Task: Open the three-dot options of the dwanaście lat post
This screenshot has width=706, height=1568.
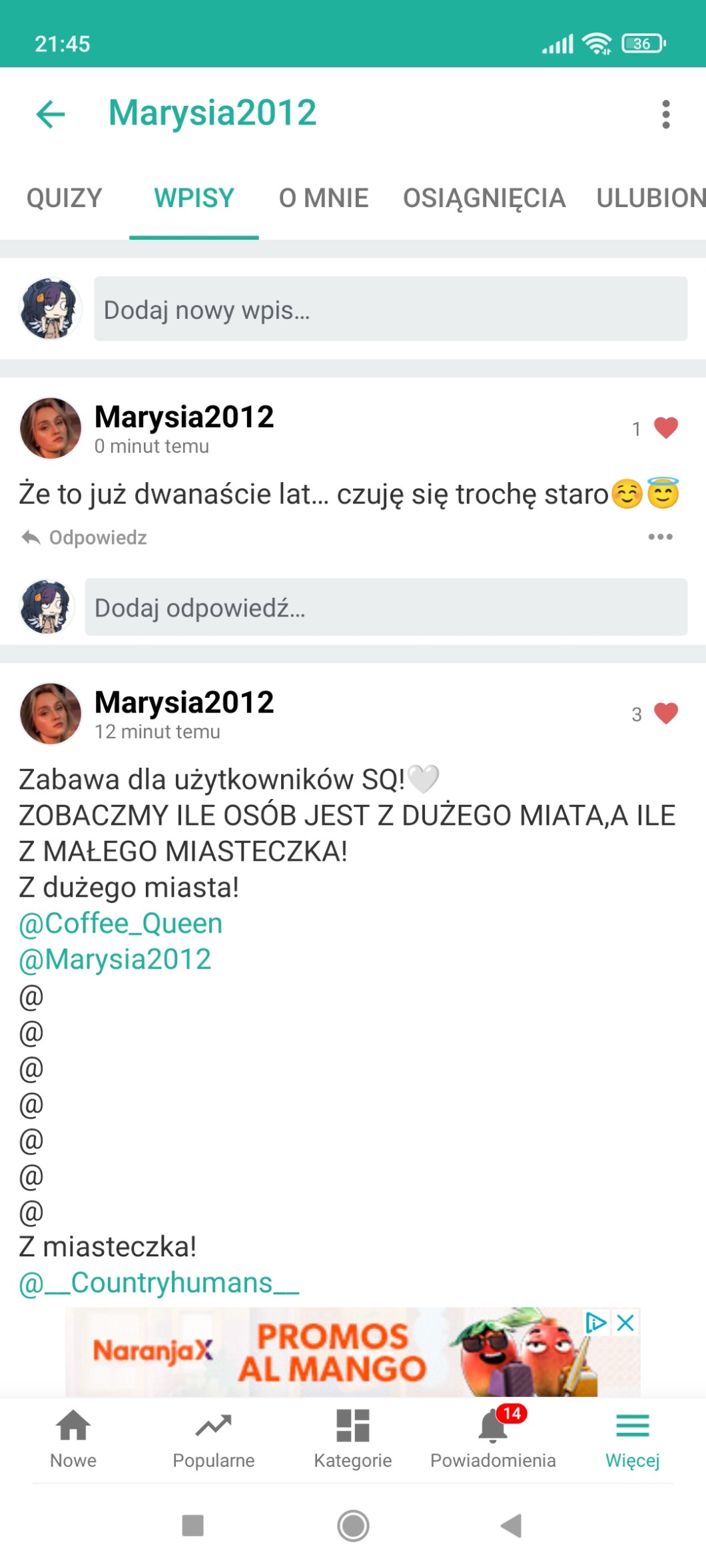Action: (x=660, y=537)
